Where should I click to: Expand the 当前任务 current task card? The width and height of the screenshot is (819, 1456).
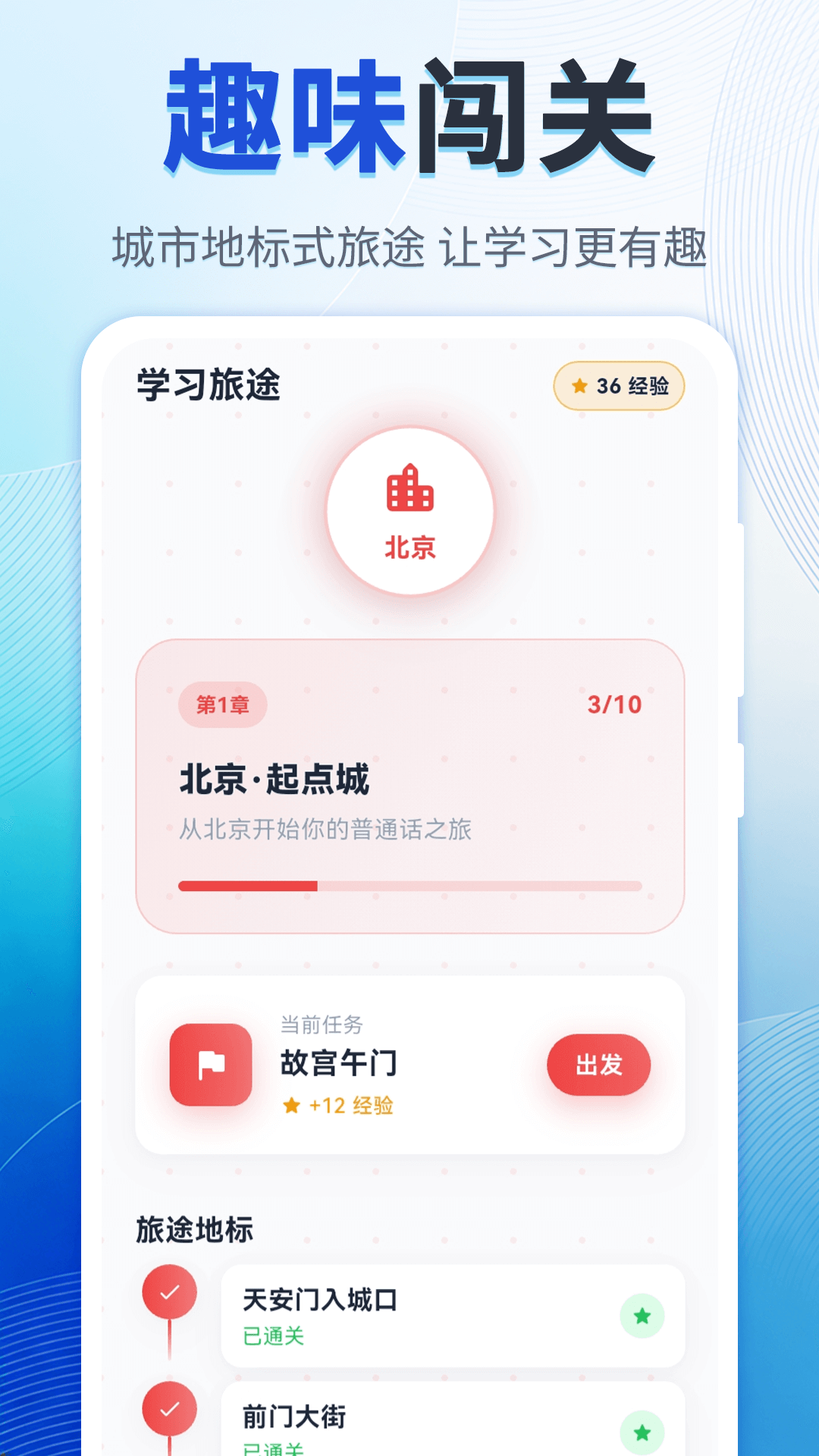pos(408,1065)
